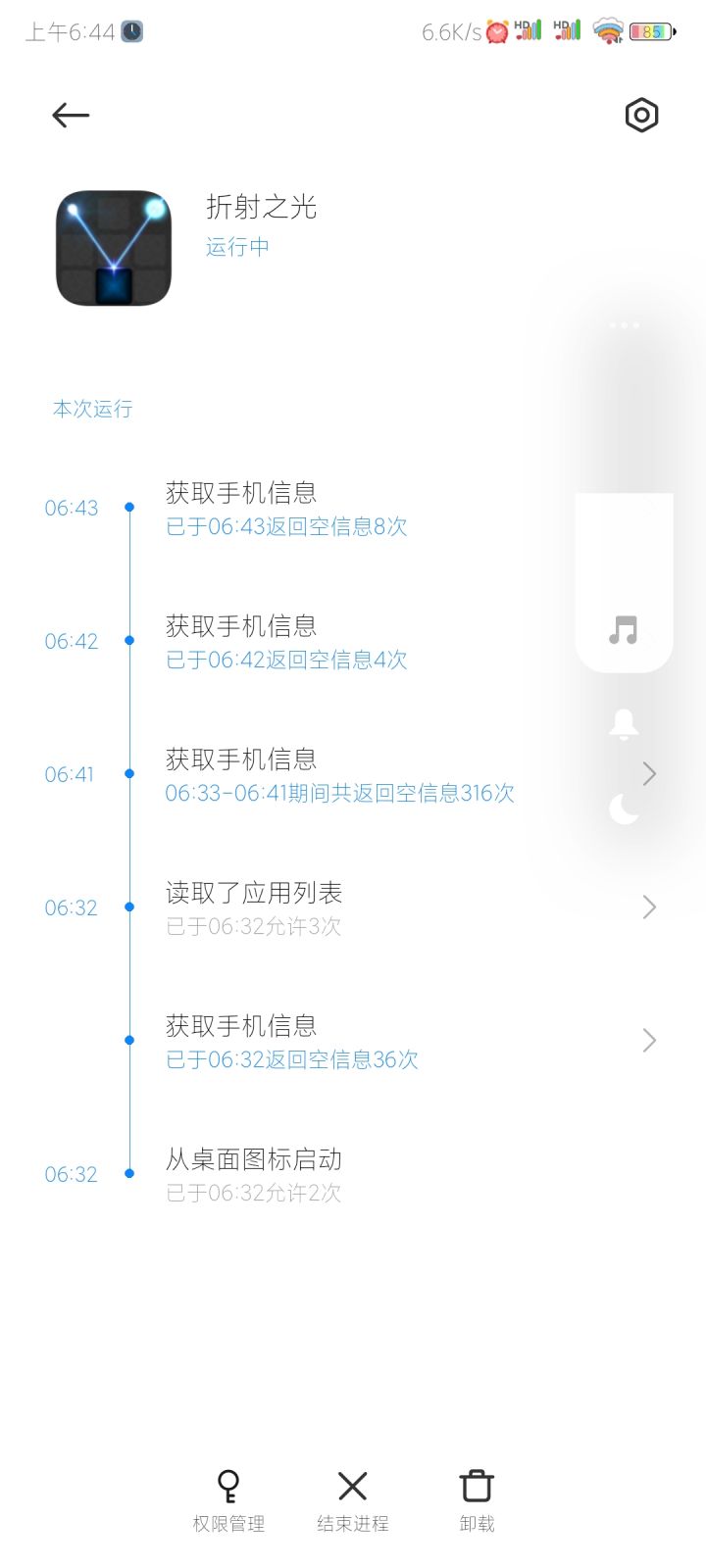Enable the moon do-not-disturb icon
This screenshot has height=1568, width=706.
(x=624, y=808)
